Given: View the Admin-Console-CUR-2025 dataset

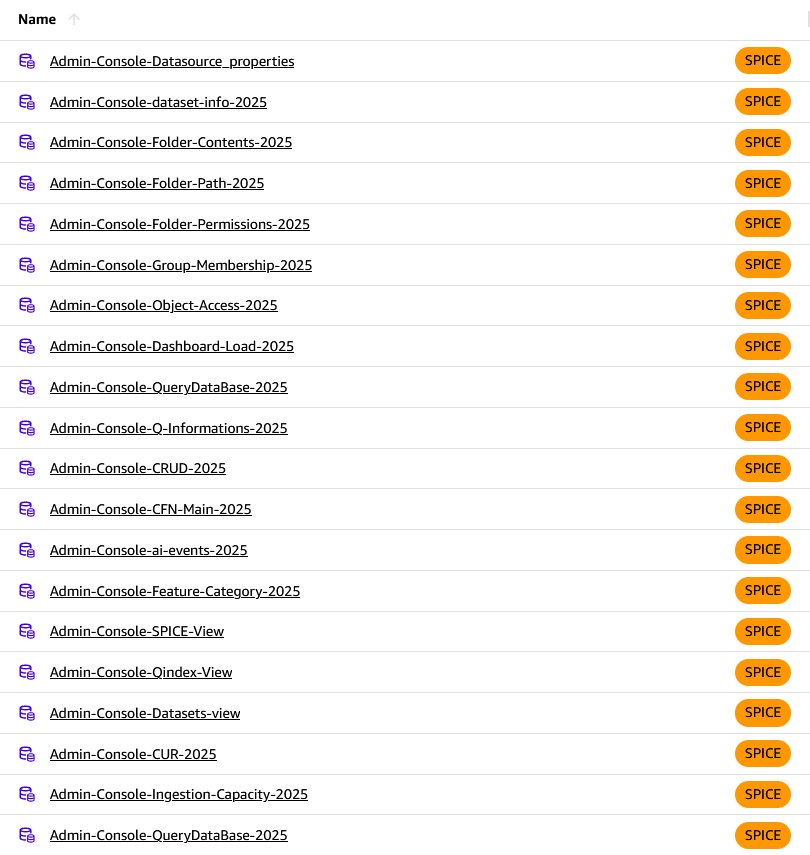Looking at the screenshot, I should click(x=133, y=754).
